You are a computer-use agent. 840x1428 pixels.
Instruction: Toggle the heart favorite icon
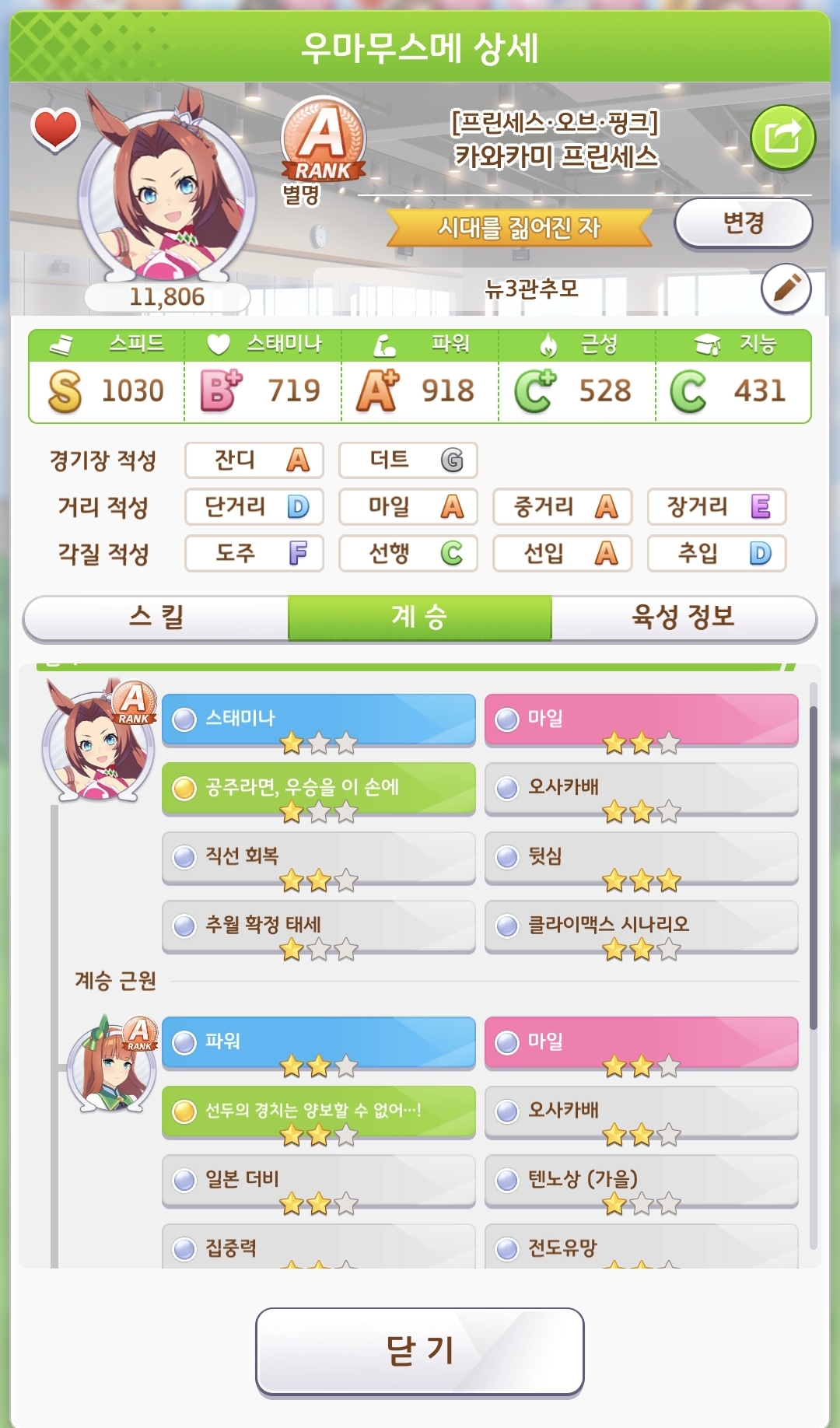click(55, 130)
